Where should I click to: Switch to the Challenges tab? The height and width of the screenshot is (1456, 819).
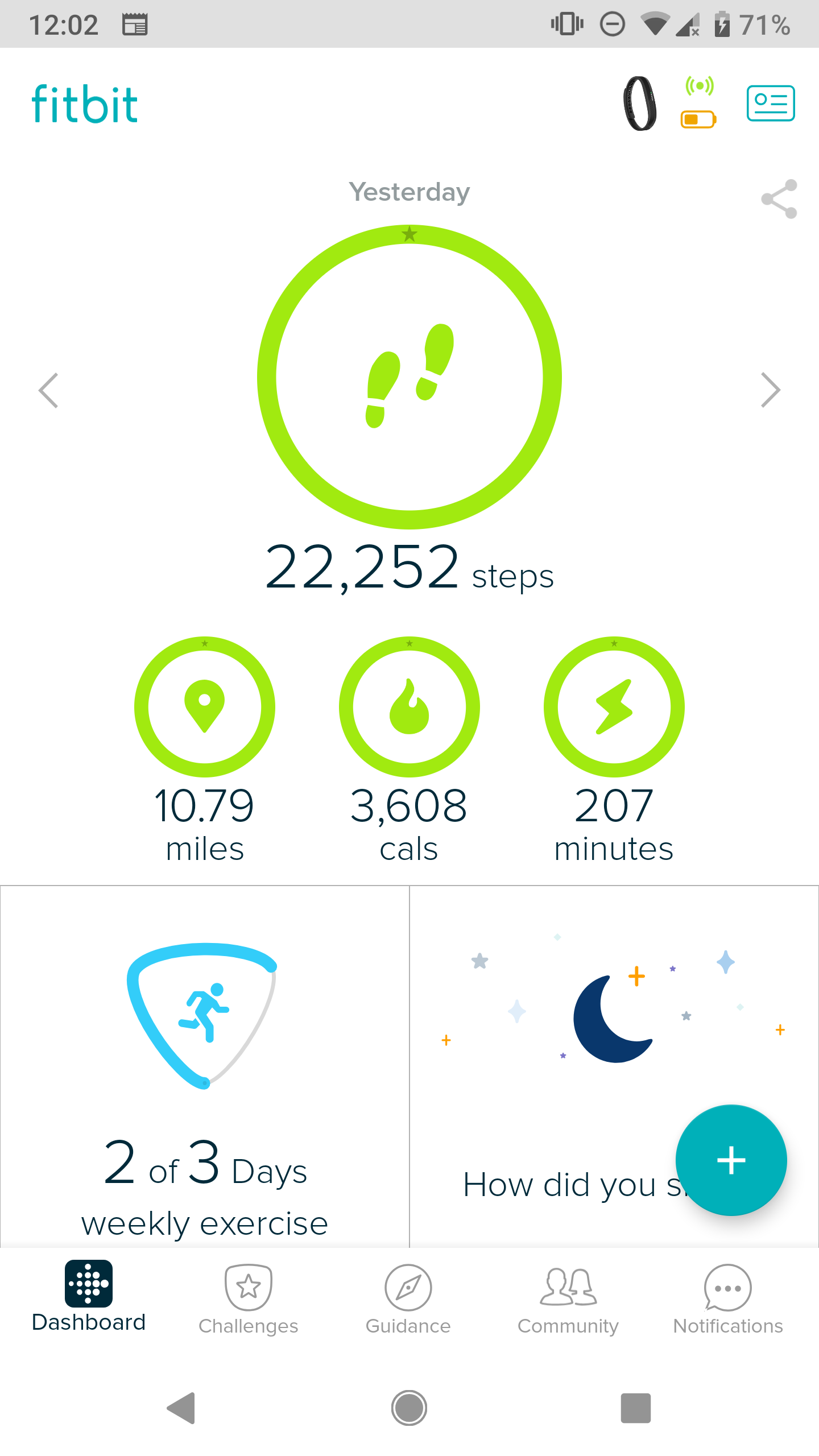pyautogui.click(x=249, y=1300)
